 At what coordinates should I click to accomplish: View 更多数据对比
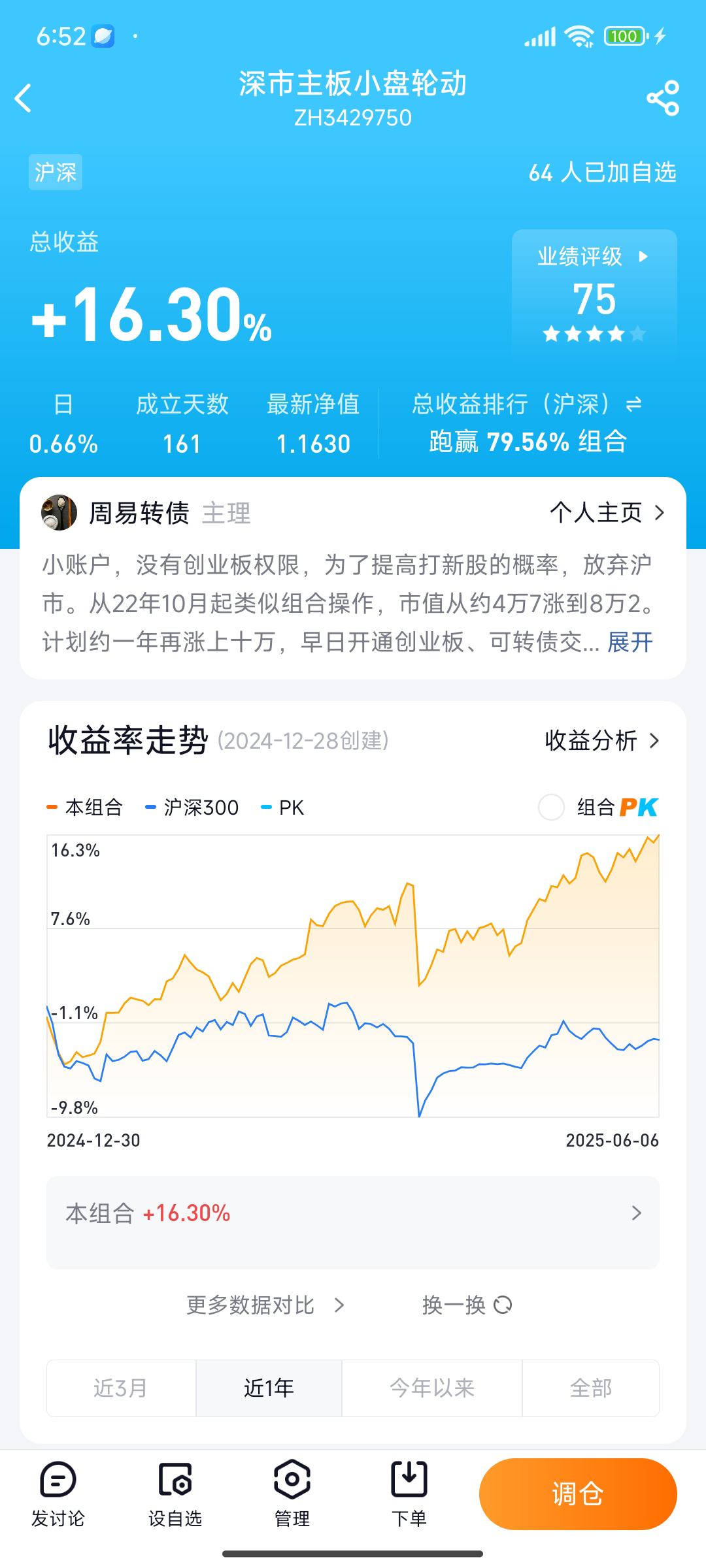(x=265, y=1305)
